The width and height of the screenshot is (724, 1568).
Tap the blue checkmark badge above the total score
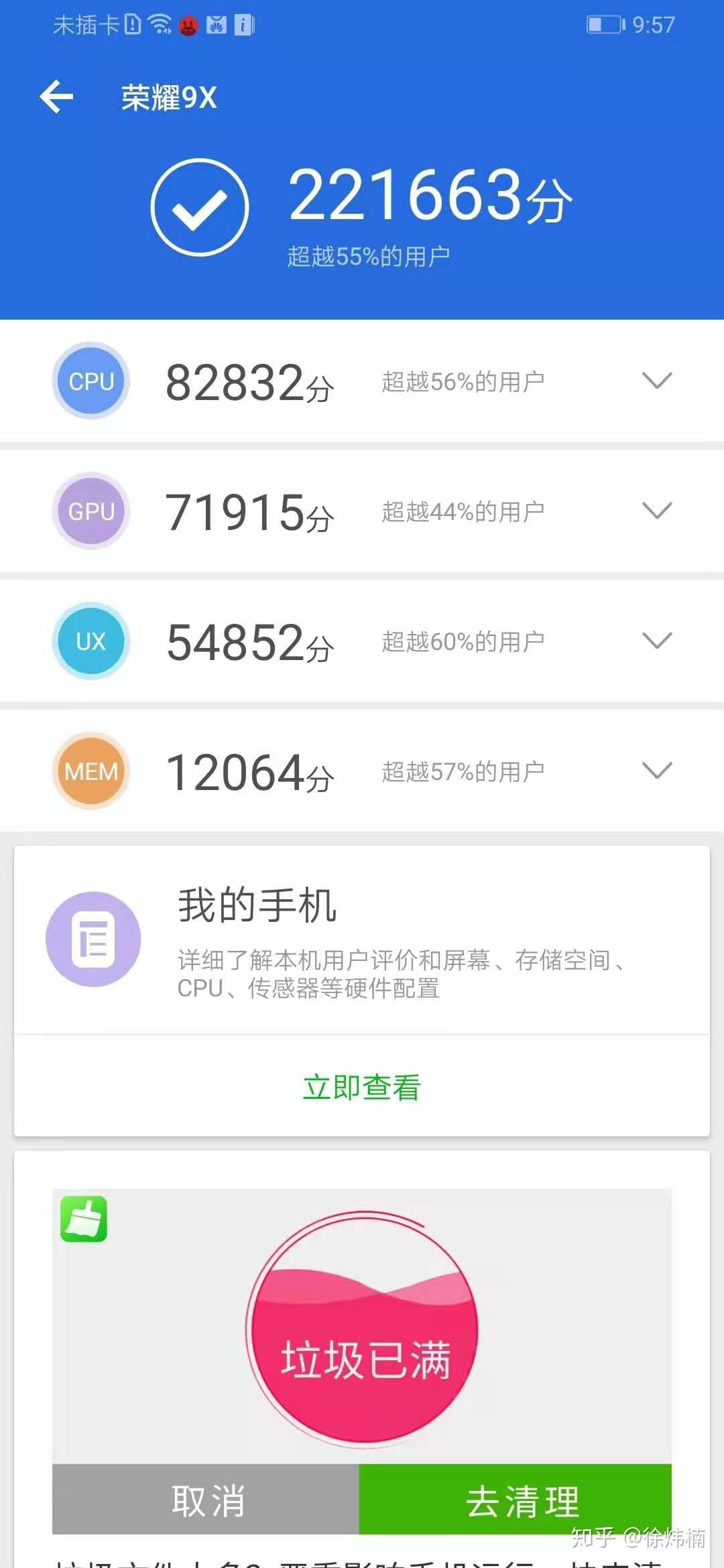[198, 208]
